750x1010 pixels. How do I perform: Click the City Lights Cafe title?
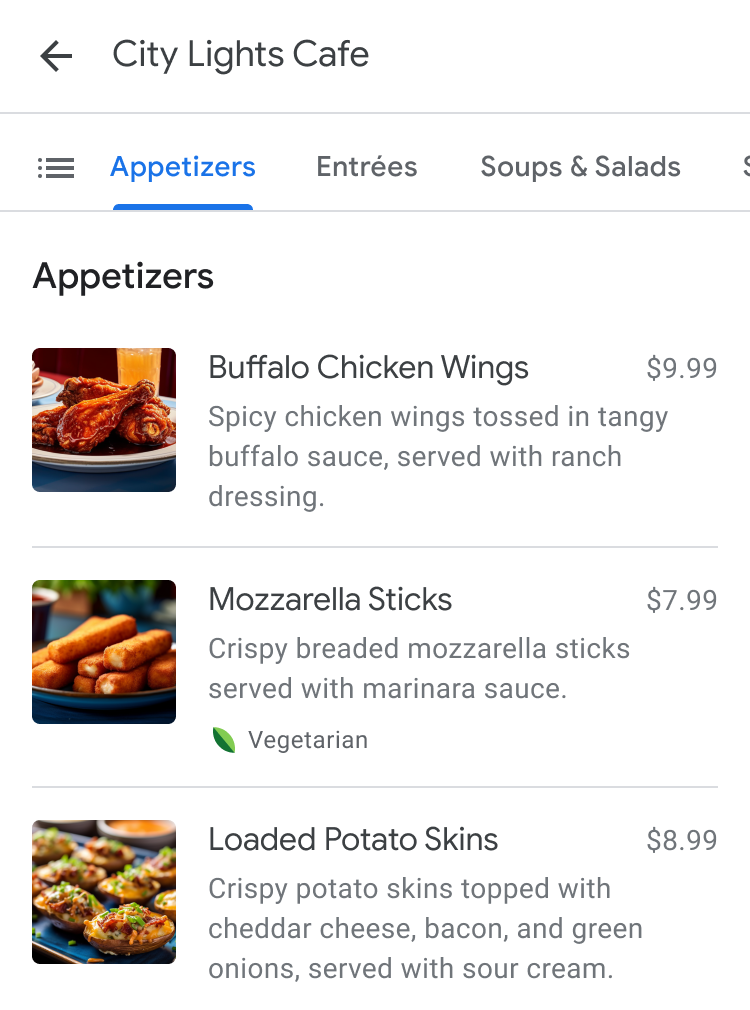click(241, 55)
